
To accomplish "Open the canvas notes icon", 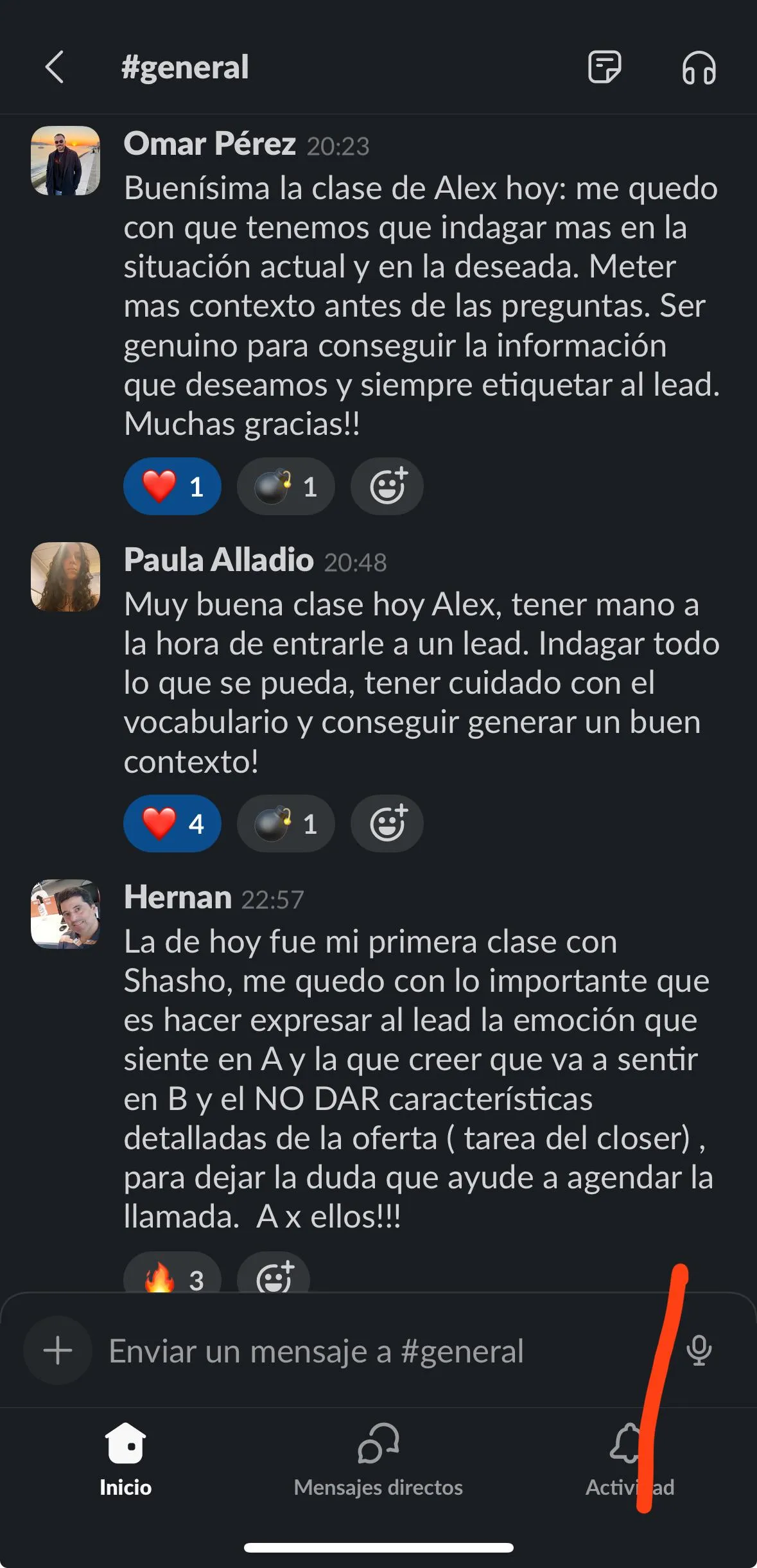I will [x=604, y=67].
